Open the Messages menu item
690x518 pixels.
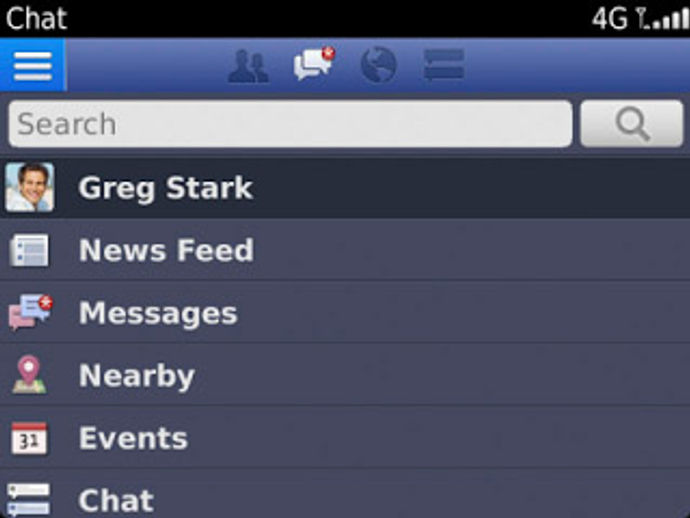click(x=157, y=313)
